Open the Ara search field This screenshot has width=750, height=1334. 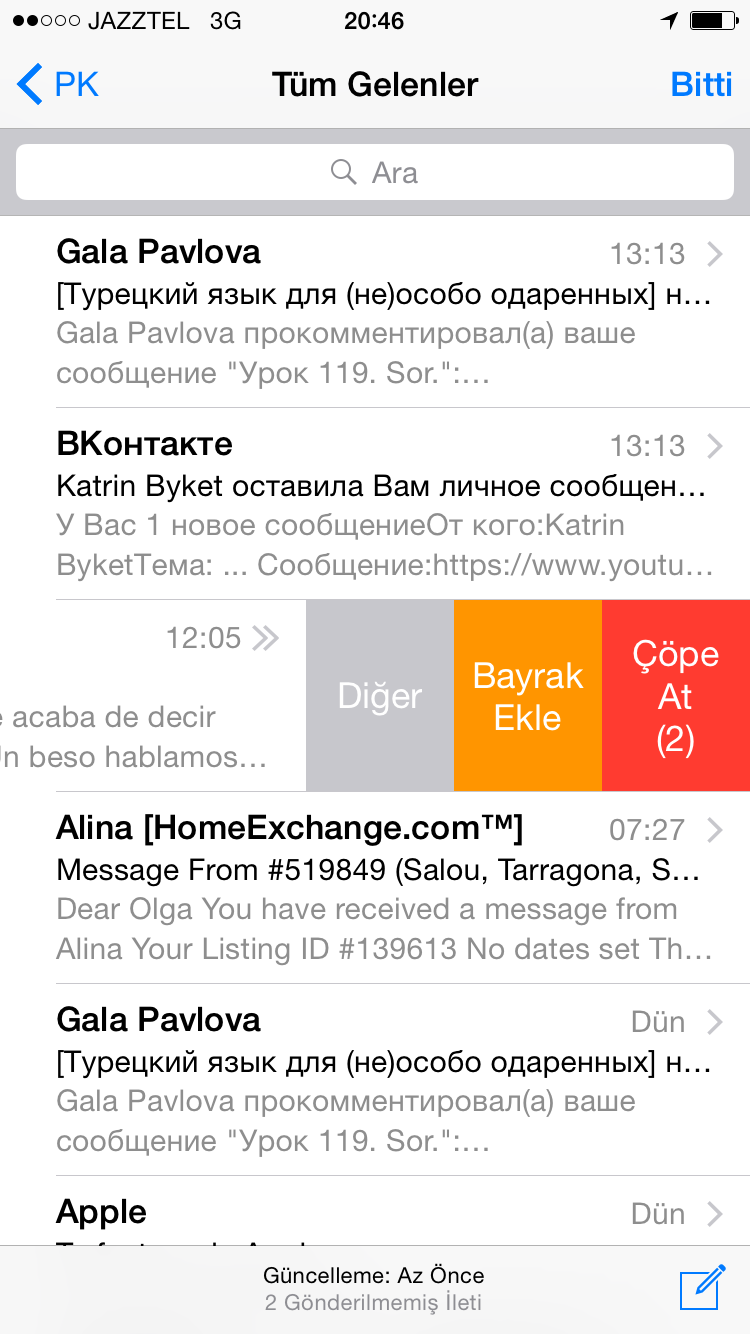pos(375,173)
